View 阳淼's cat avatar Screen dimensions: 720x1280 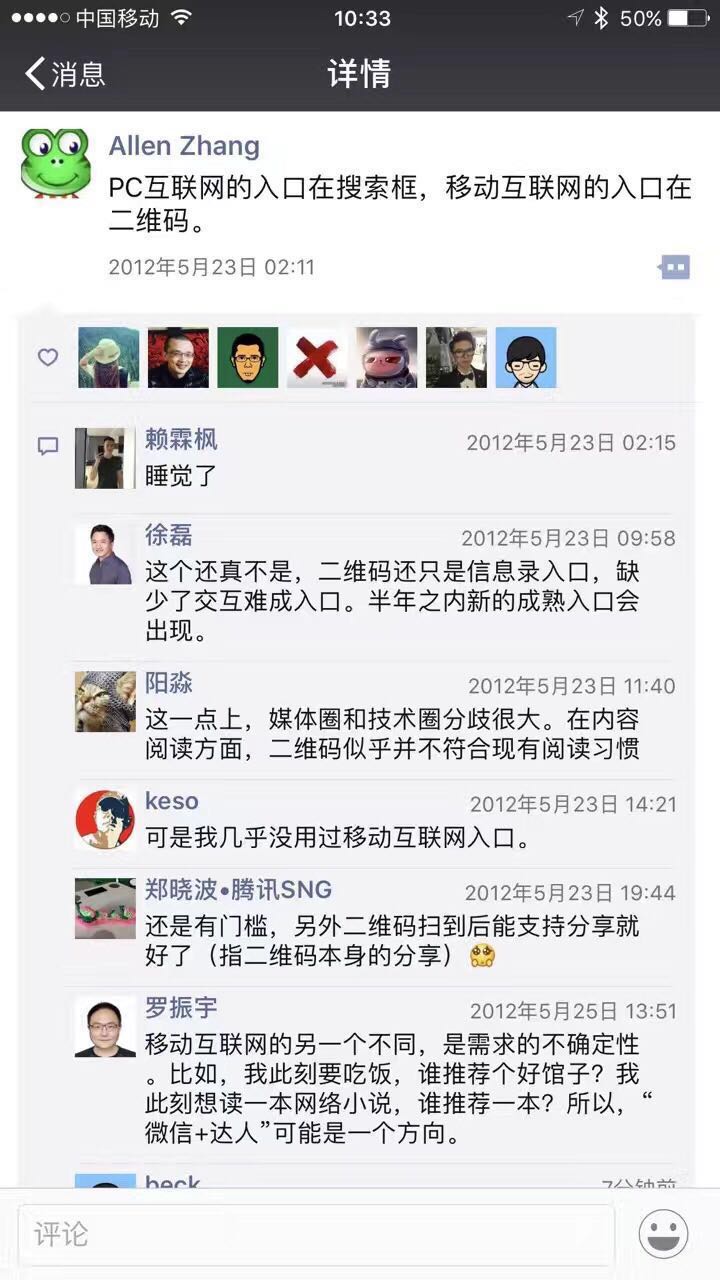[x=105, y=701]
